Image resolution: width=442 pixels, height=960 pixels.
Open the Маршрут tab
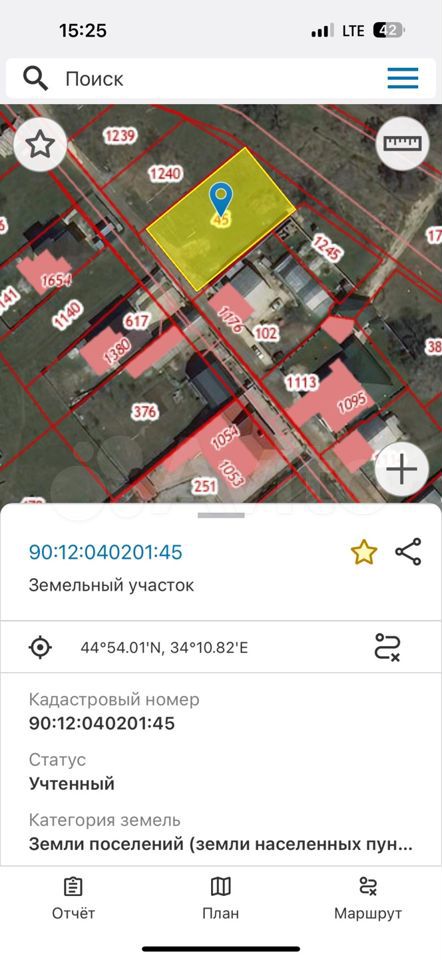(x=368, y=899)
